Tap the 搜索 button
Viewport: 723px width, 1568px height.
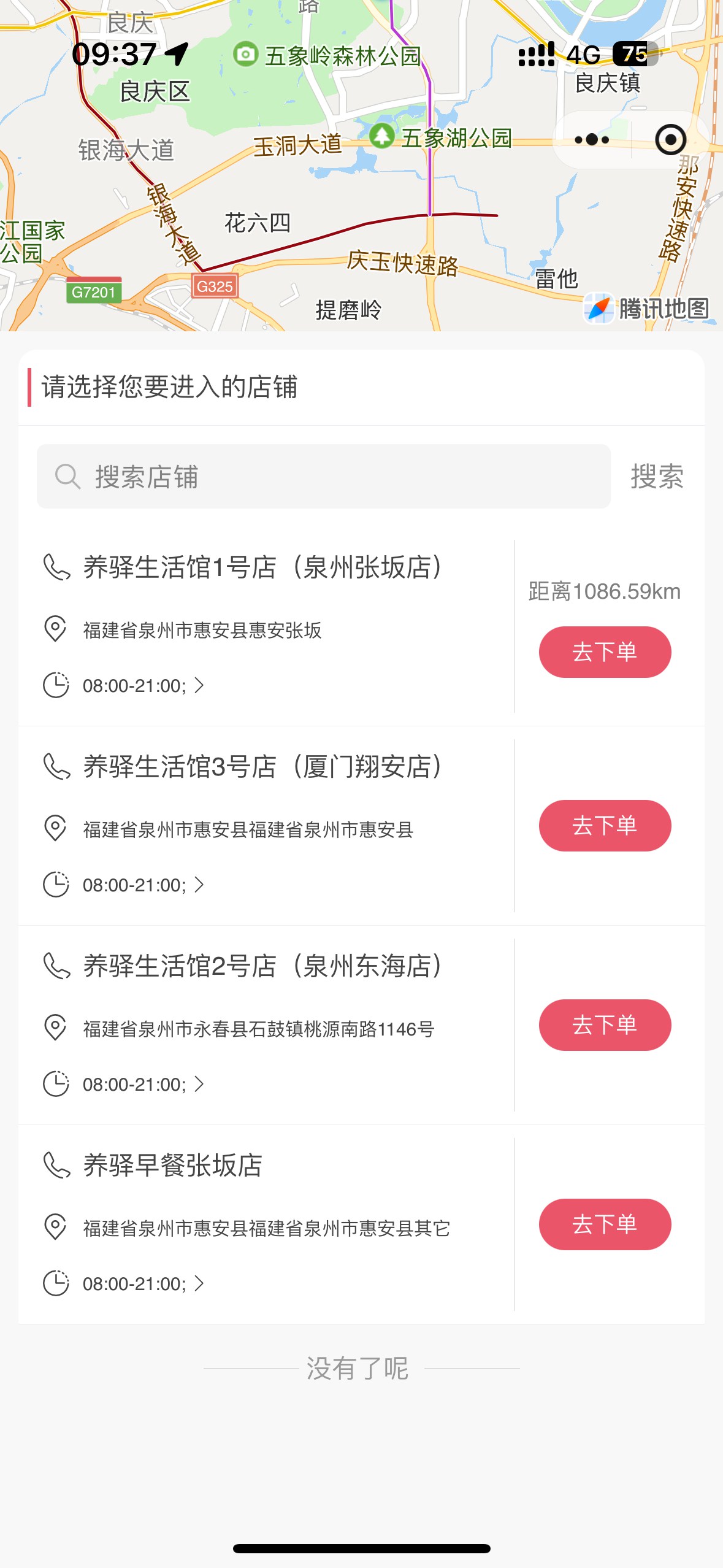pos(657,476)
